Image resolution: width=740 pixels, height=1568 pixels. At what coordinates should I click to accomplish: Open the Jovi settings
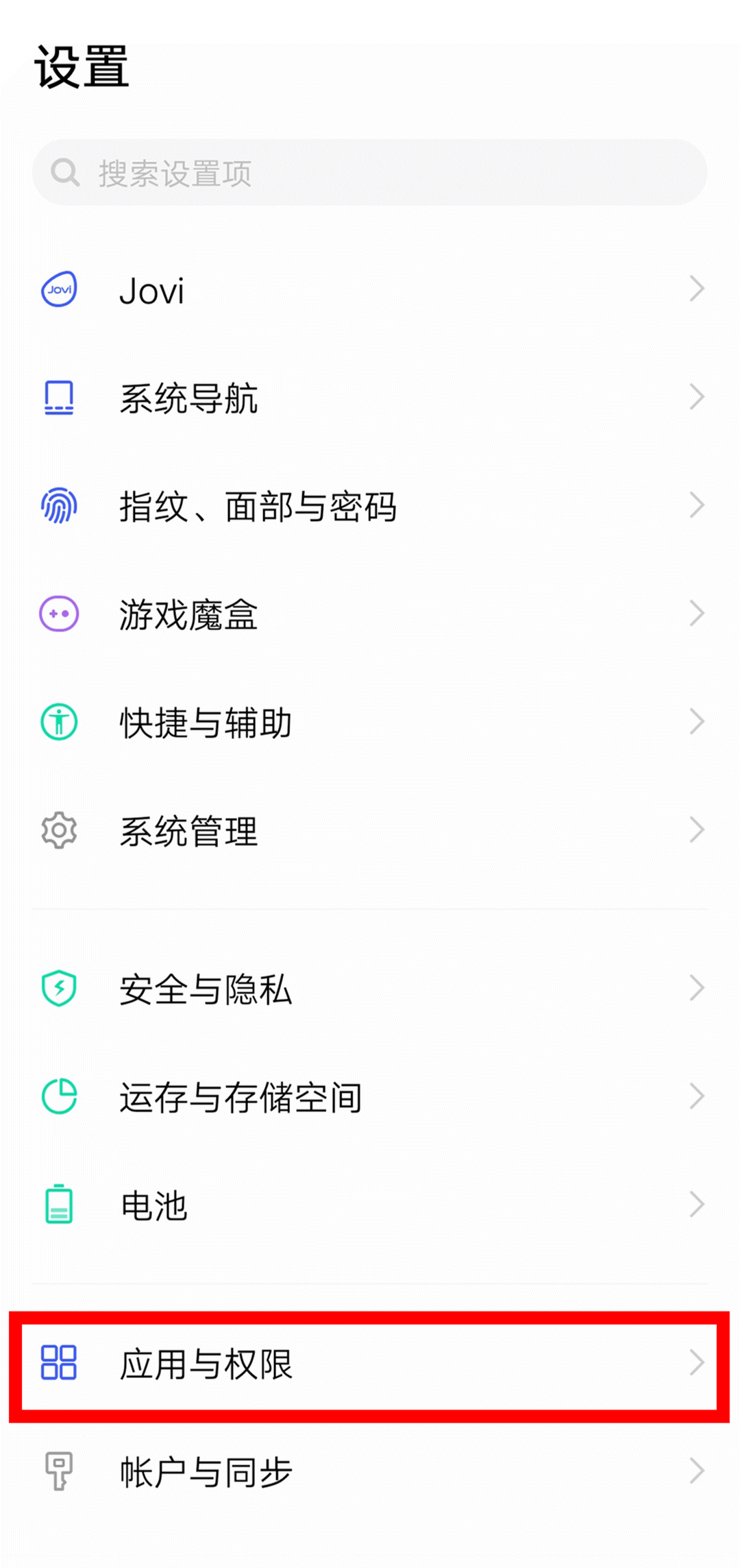pyautogui.click(x=370, y=290)
